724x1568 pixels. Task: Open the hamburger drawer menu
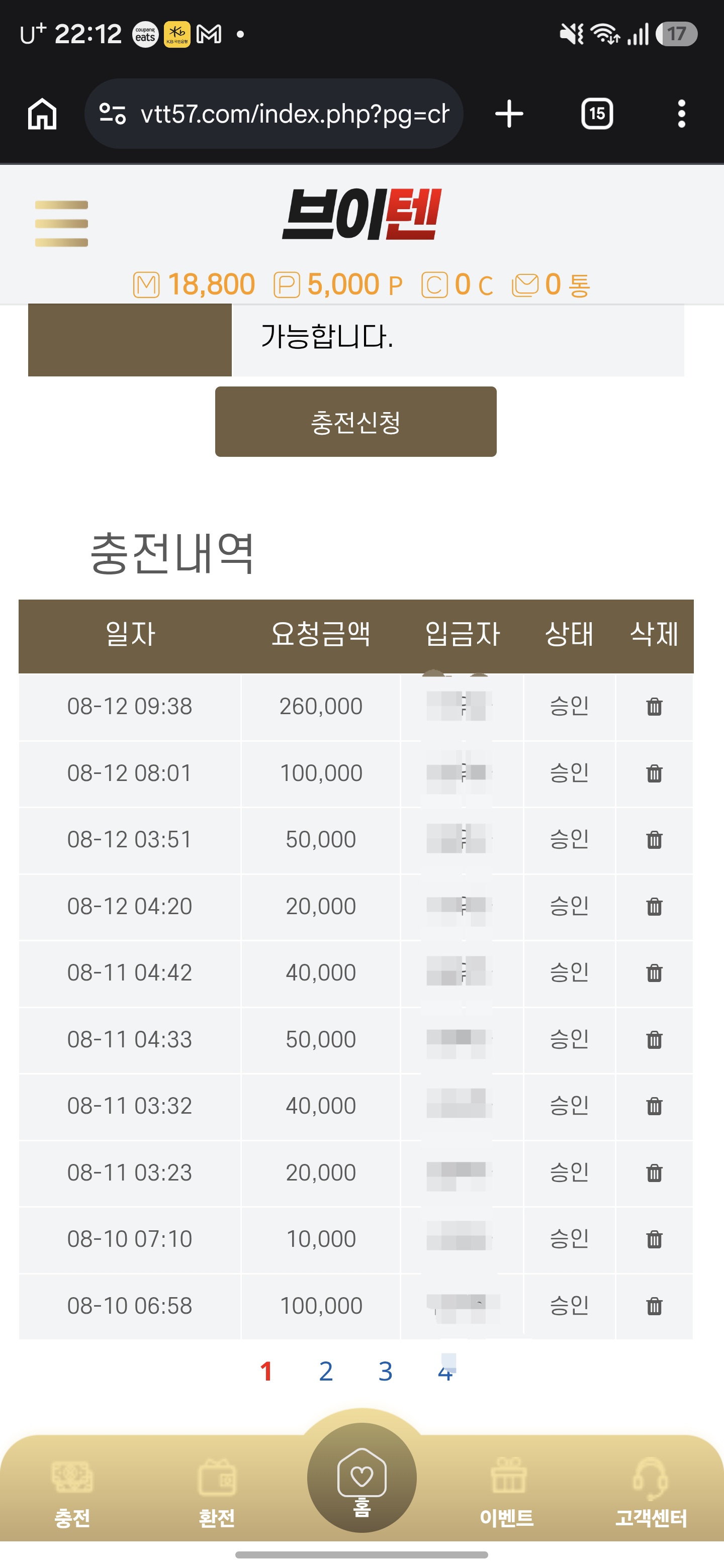pyautogui.click(x=61, y=224)
